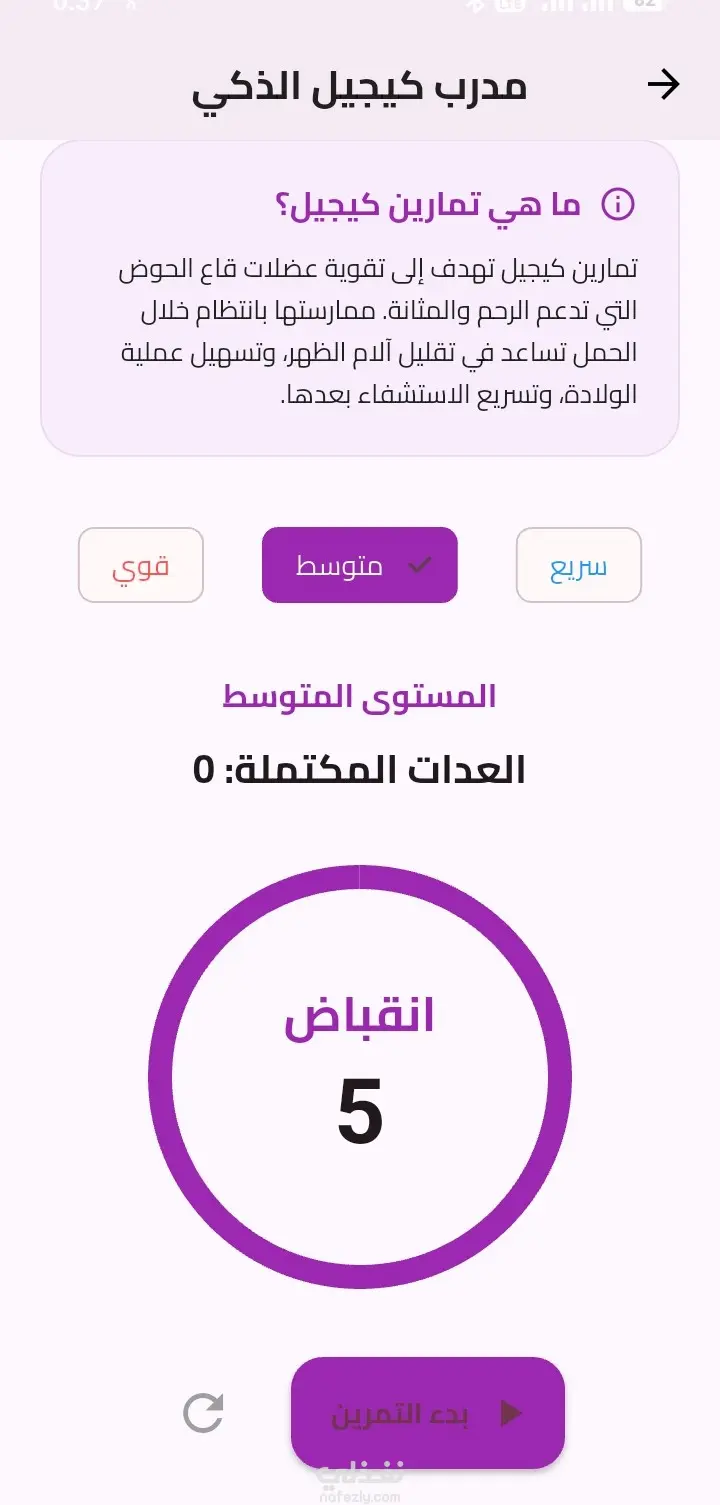
Task: Reset the exercise with the refresh icon
Action: 203,1413
